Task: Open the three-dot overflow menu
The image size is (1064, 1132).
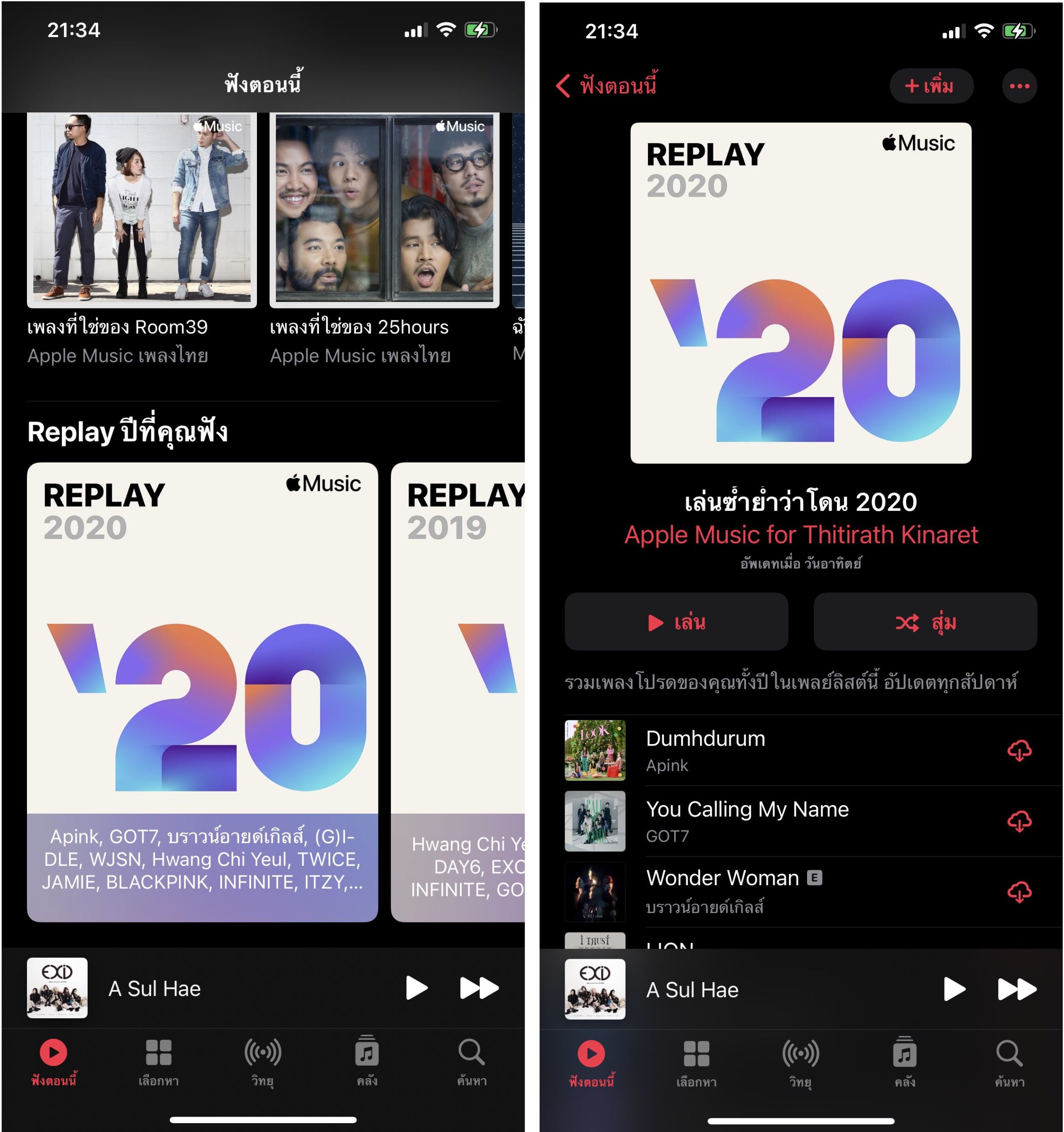Action: (1018, 86)
